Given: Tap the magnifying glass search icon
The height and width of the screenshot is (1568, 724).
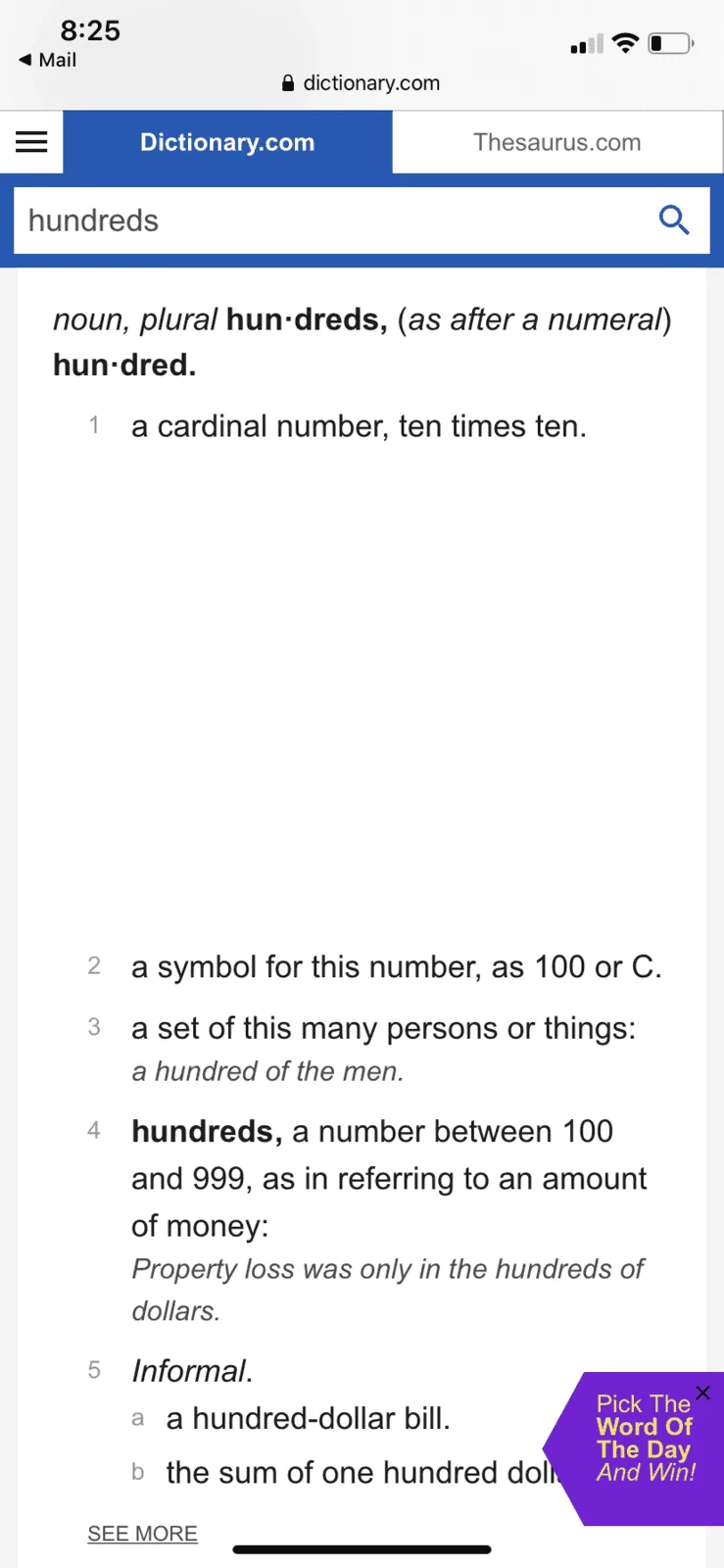Looking at the screenshot, I should point(674,220).
